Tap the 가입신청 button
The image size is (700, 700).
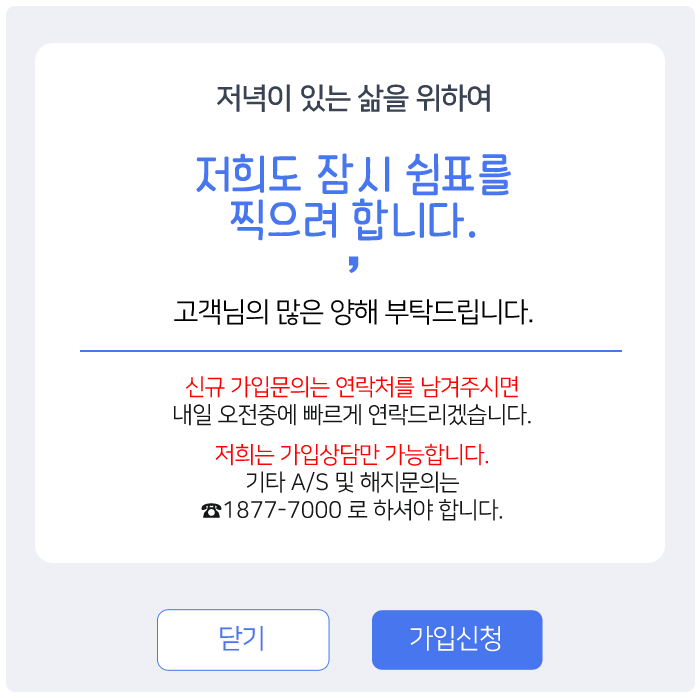click(x=456, y=639)
